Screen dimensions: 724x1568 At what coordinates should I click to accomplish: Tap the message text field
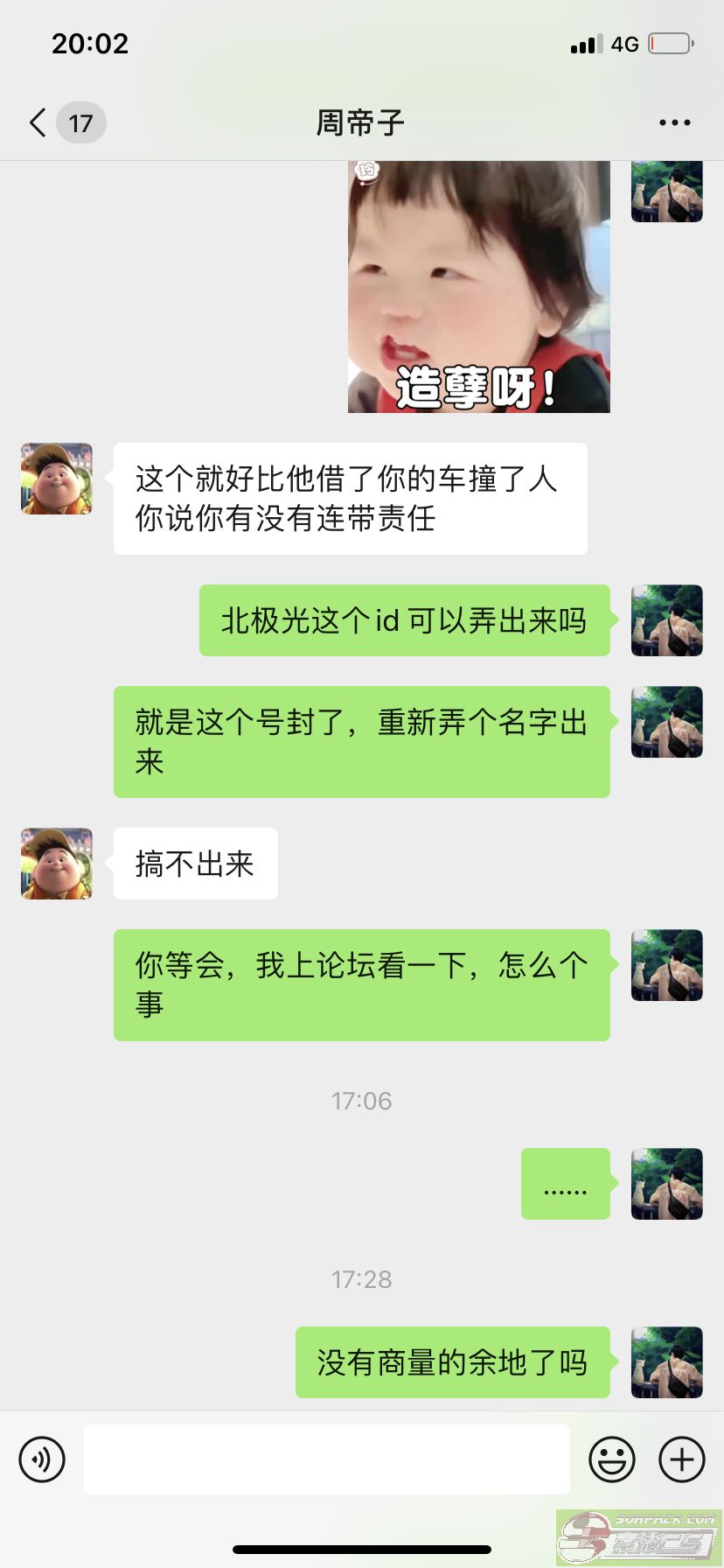[x=326, y=1459]
